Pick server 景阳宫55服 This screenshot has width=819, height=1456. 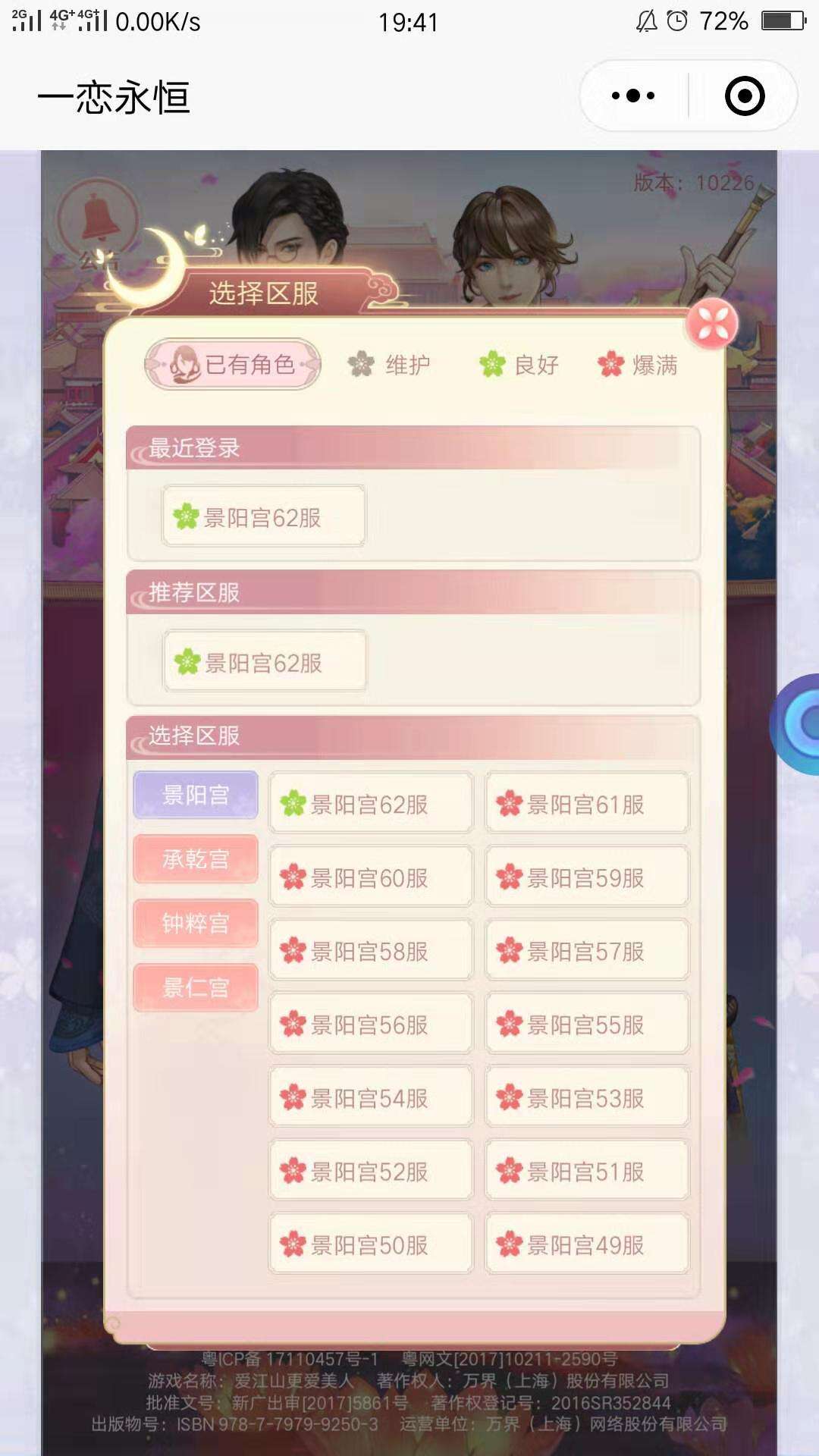(x=587, y=1025)
